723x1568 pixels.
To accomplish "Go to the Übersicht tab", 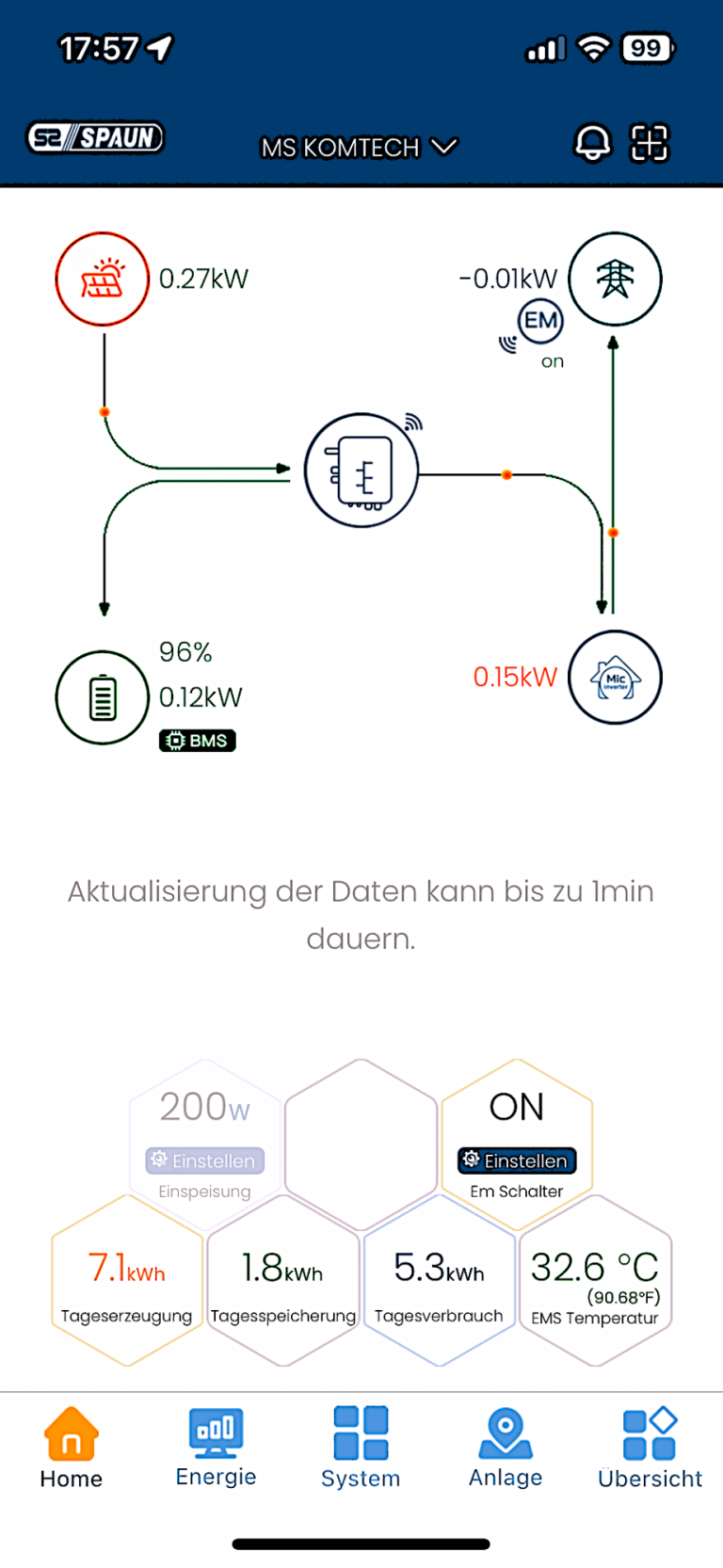I will pos(650,1448).
